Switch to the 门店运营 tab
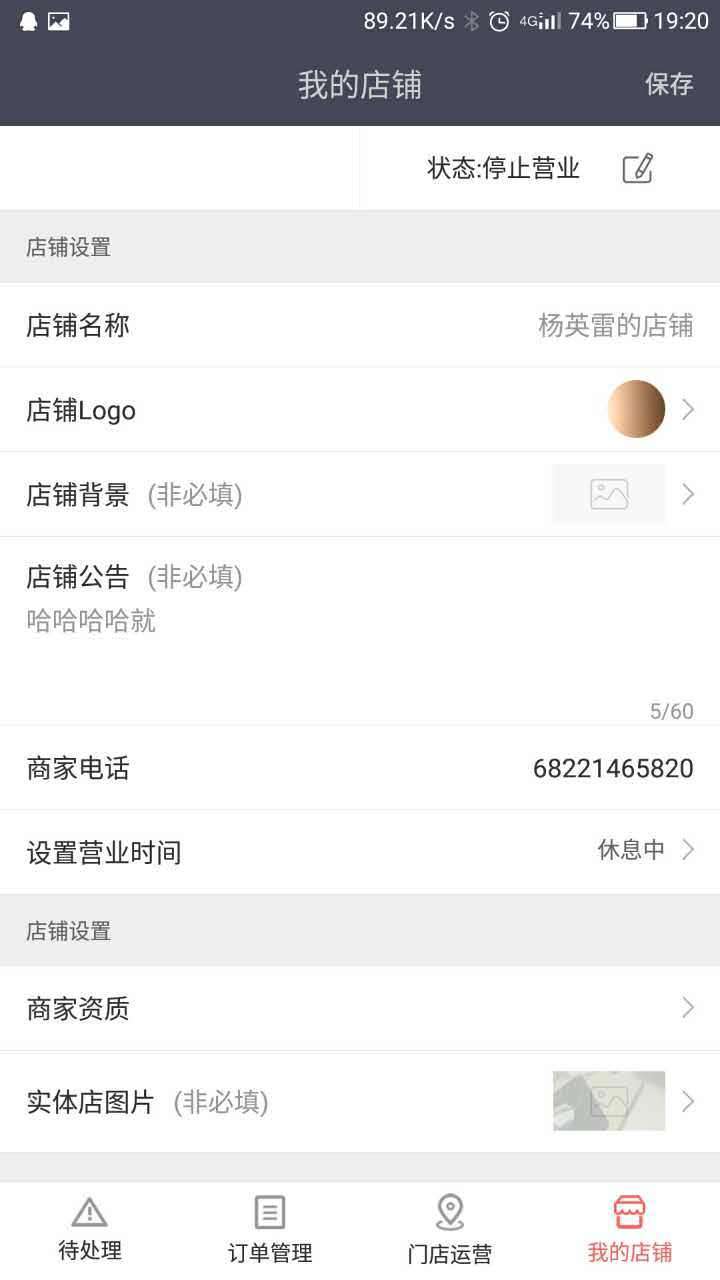The height and width of the screenshot is (1280, 720). pos(450,1230)
